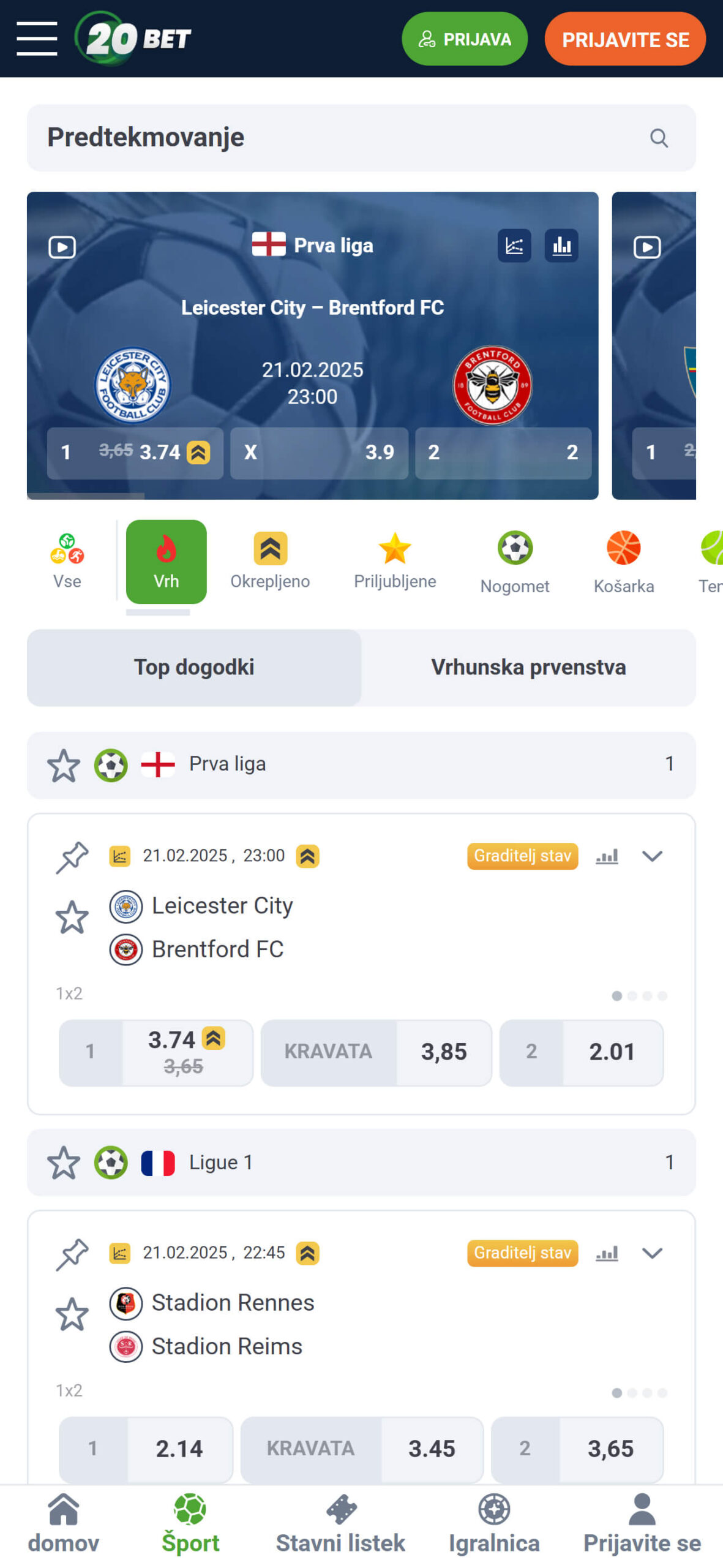The width and height of the screenshot is (723, 1568).
Task: Open Graditelj stav for Leicester City match
Action: pos(522,856)
